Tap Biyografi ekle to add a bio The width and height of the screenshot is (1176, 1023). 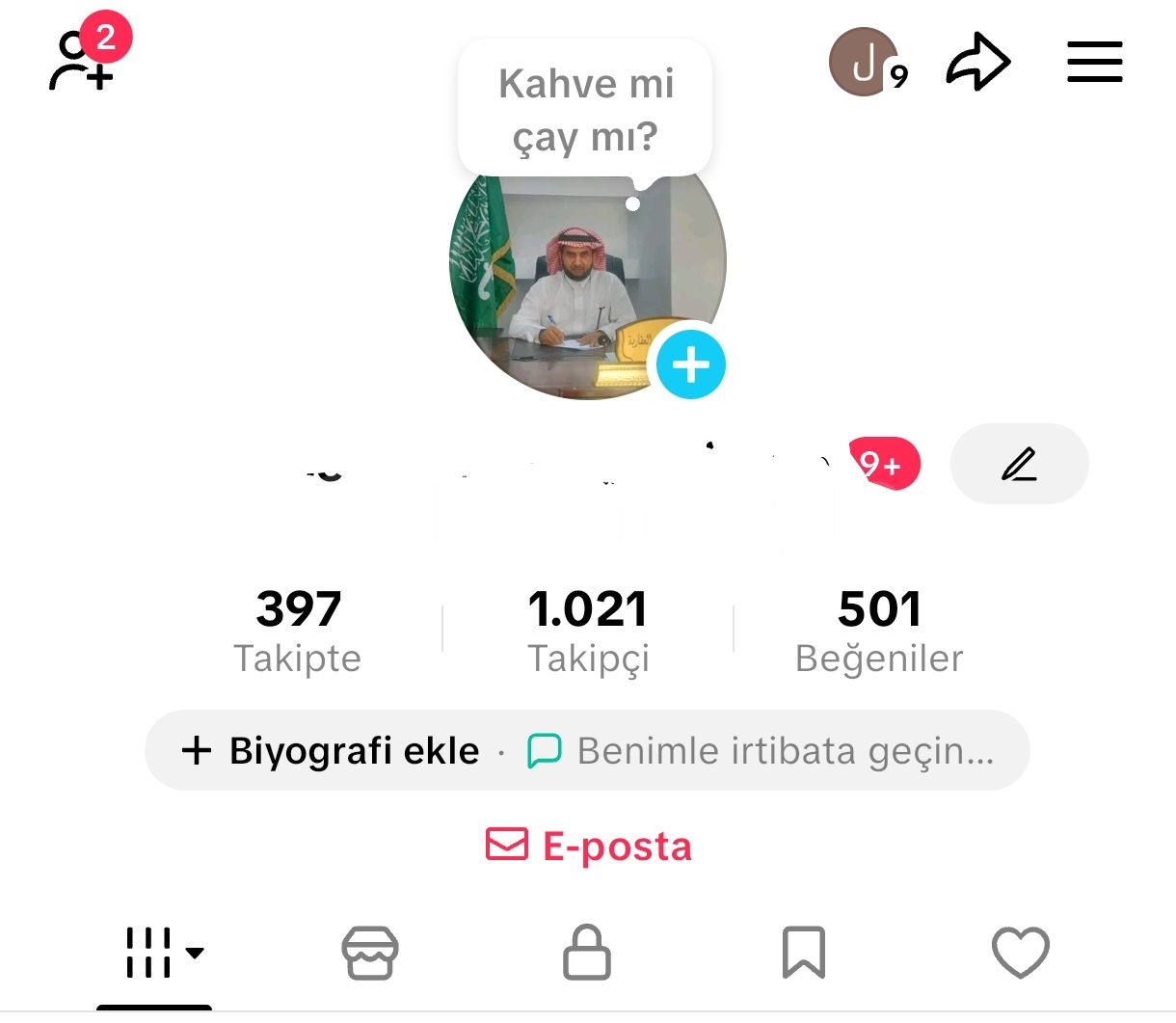332,750
